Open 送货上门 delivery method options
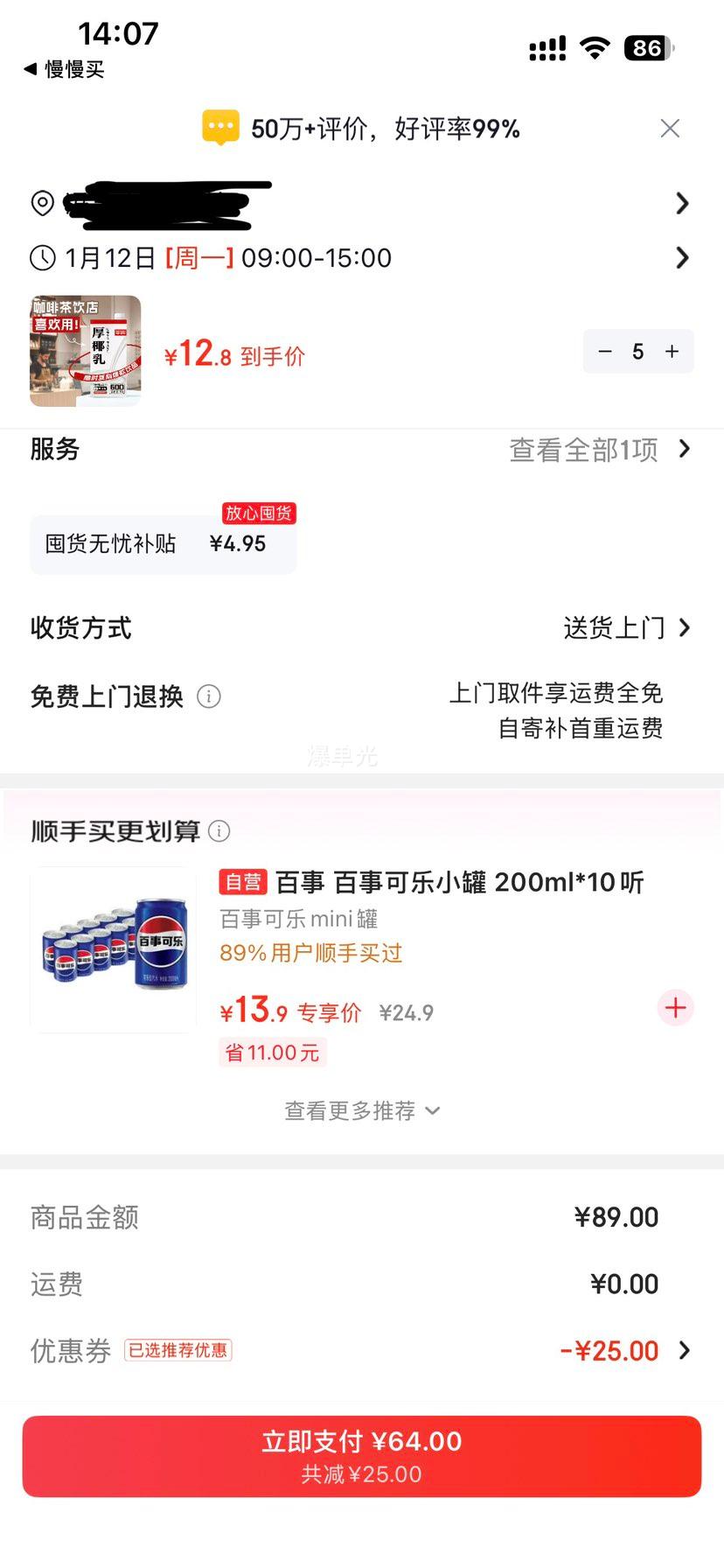The image size is (724, 1568). pyautogui.click(x=614, y=627)
